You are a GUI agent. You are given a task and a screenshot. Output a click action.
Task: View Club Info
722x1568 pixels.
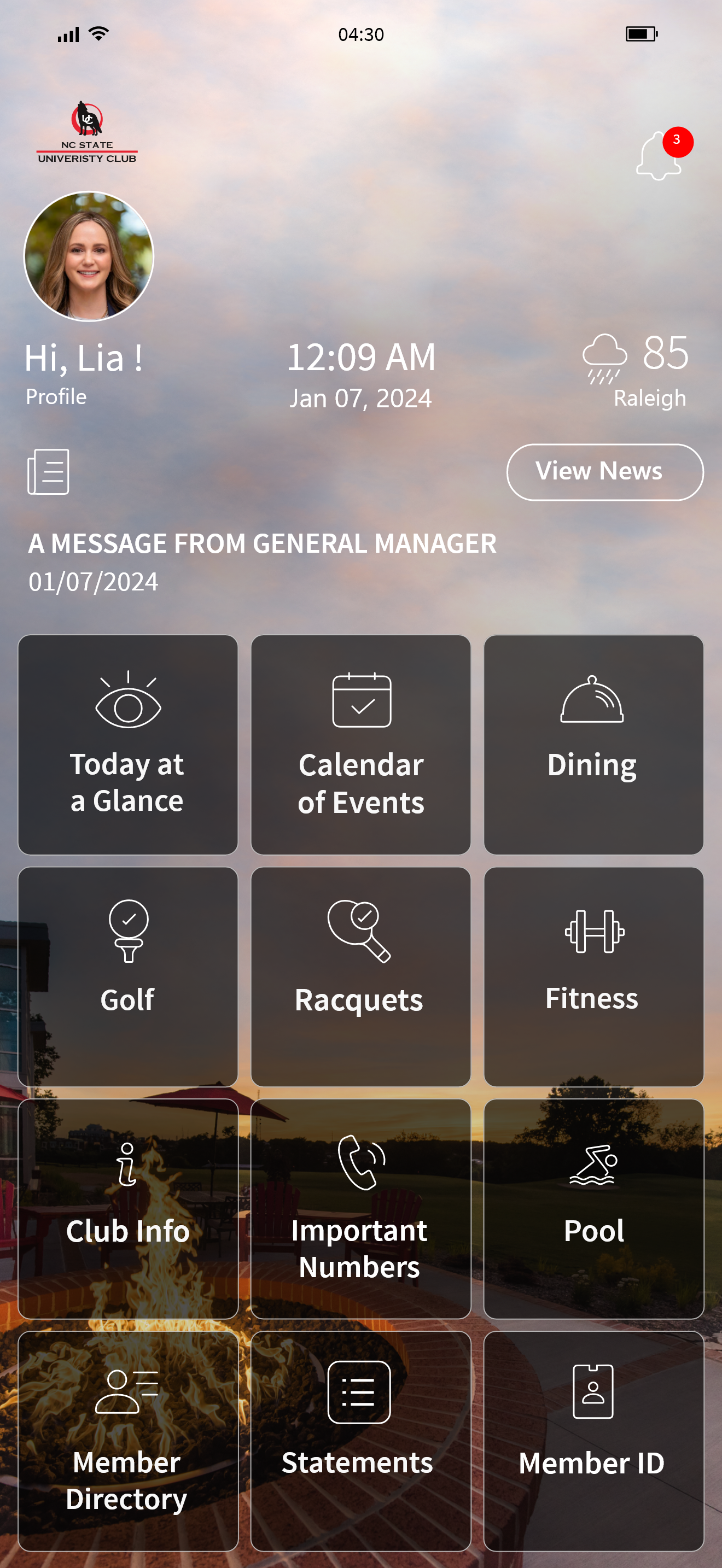tap(128, 1209)
